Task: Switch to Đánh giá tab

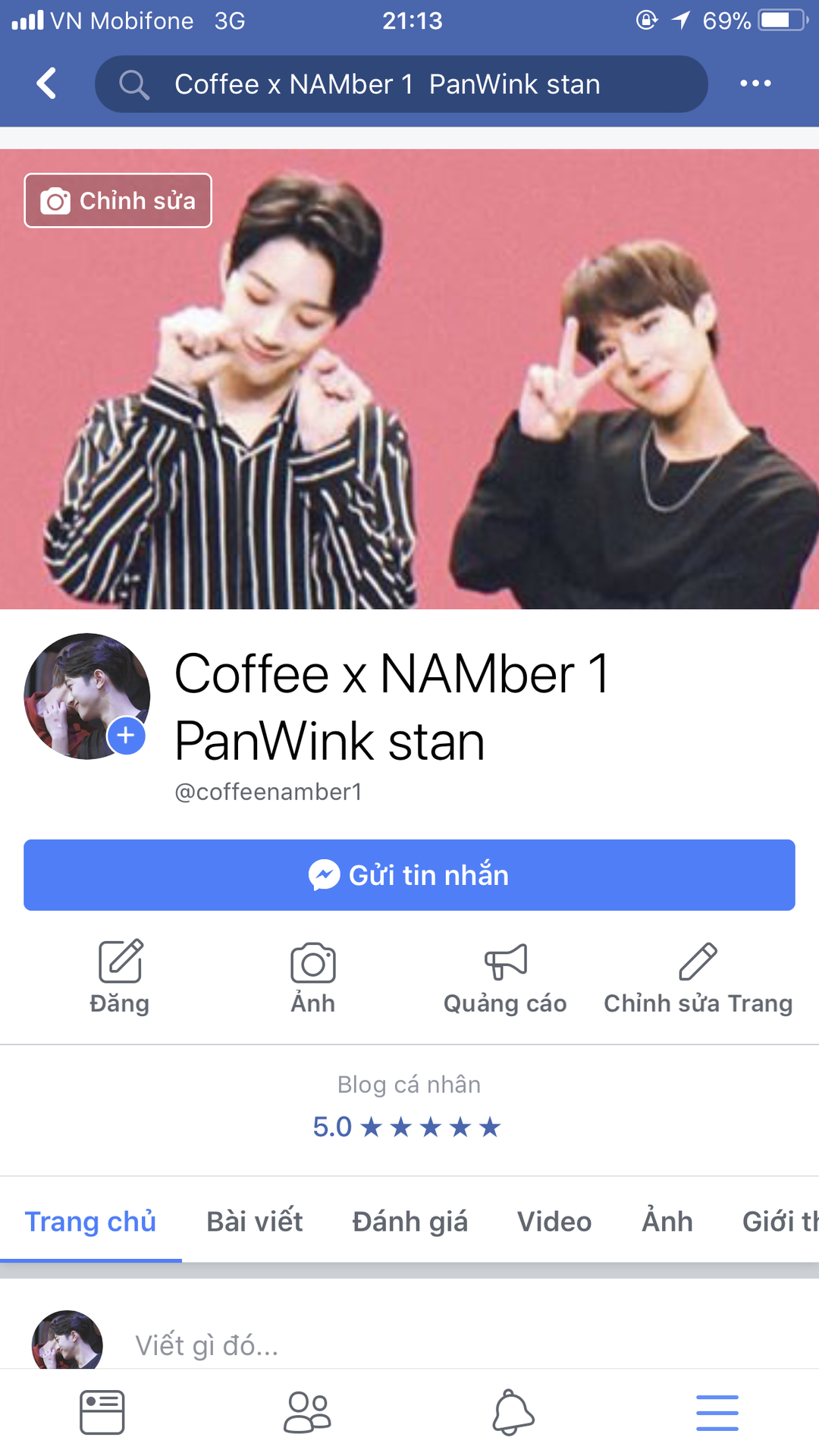Action: 409,1222
